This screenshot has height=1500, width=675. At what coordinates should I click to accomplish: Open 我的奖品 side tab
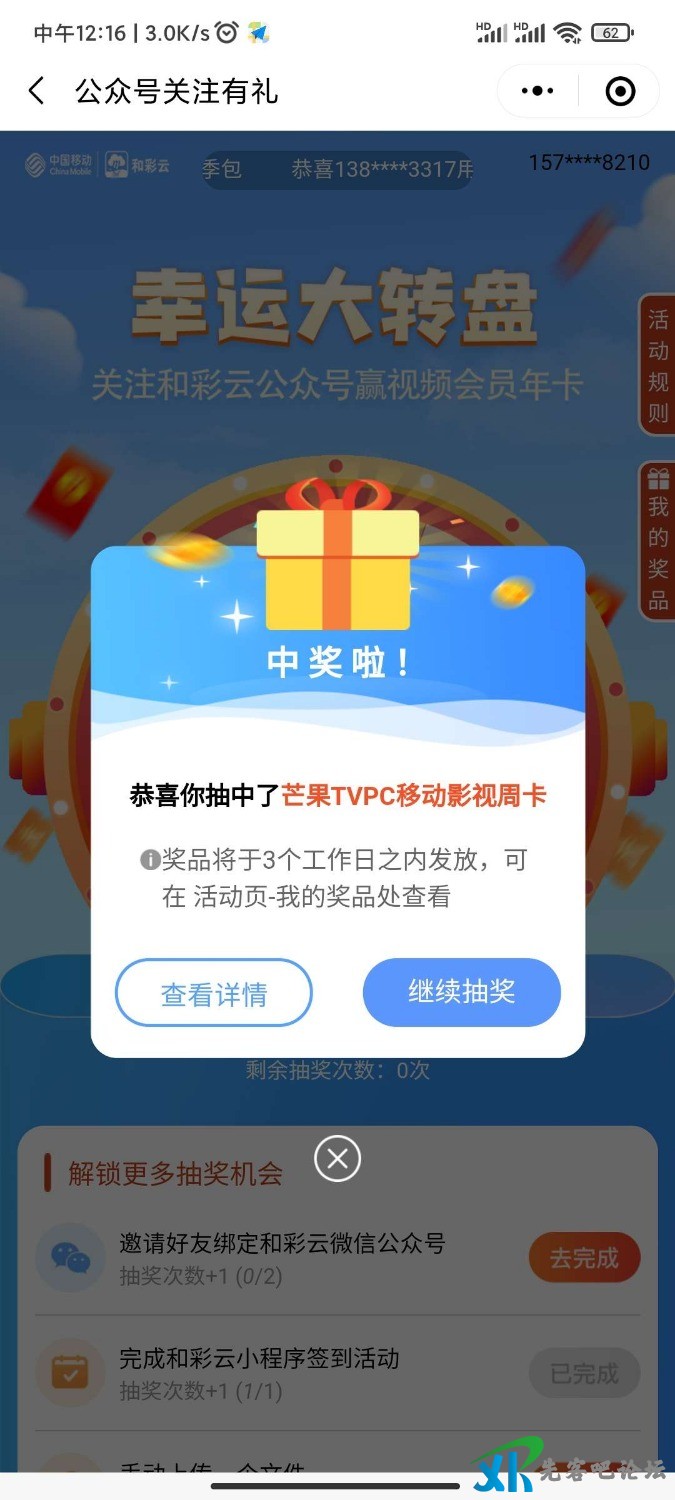(x=657, y=542)
